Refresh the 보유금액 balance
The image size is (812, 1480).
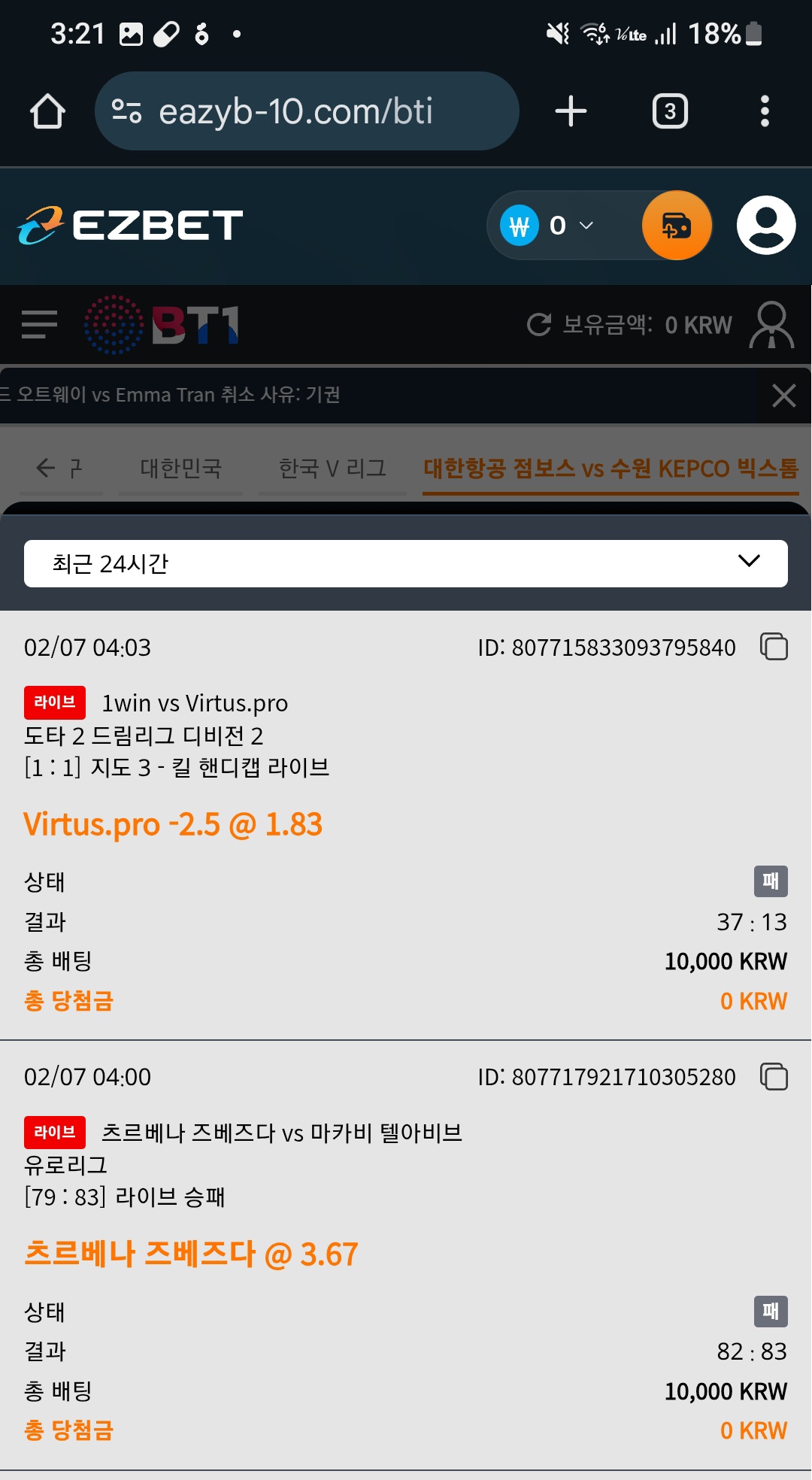point(539,325)
